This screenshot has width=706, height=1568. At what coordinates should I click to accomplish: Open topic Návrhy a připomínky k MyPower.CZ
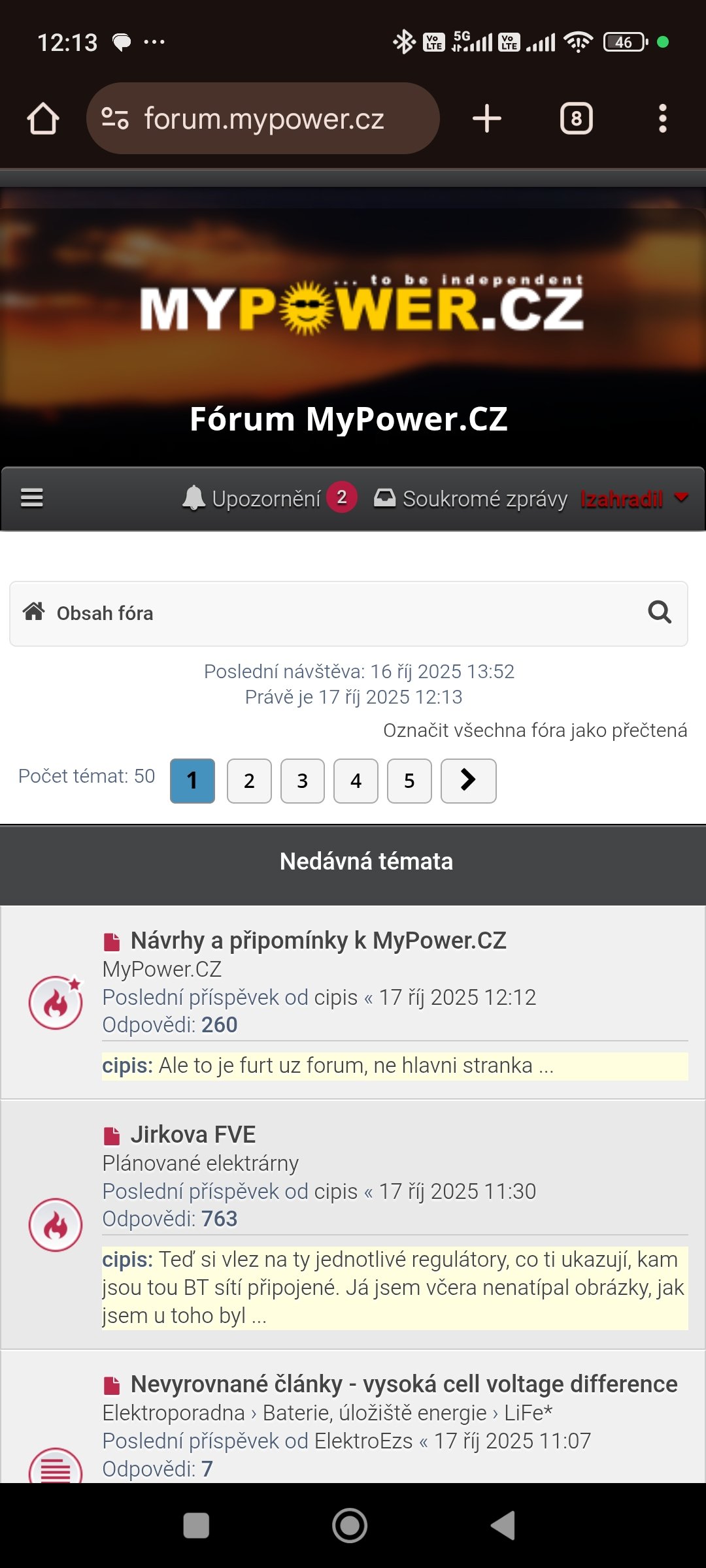click(x=318, y=941)
